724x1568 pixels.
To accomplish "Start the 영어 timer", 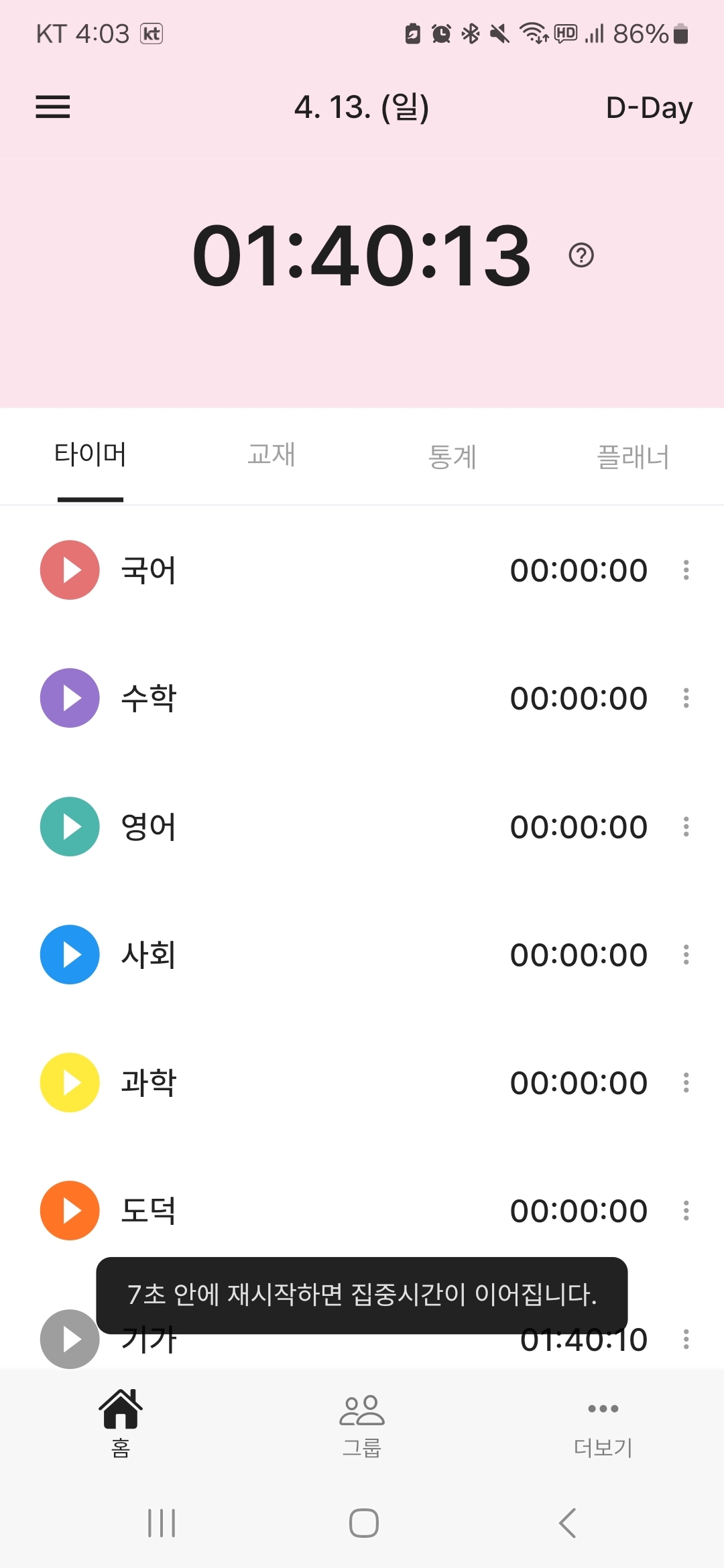I will (x=70, y=826).
